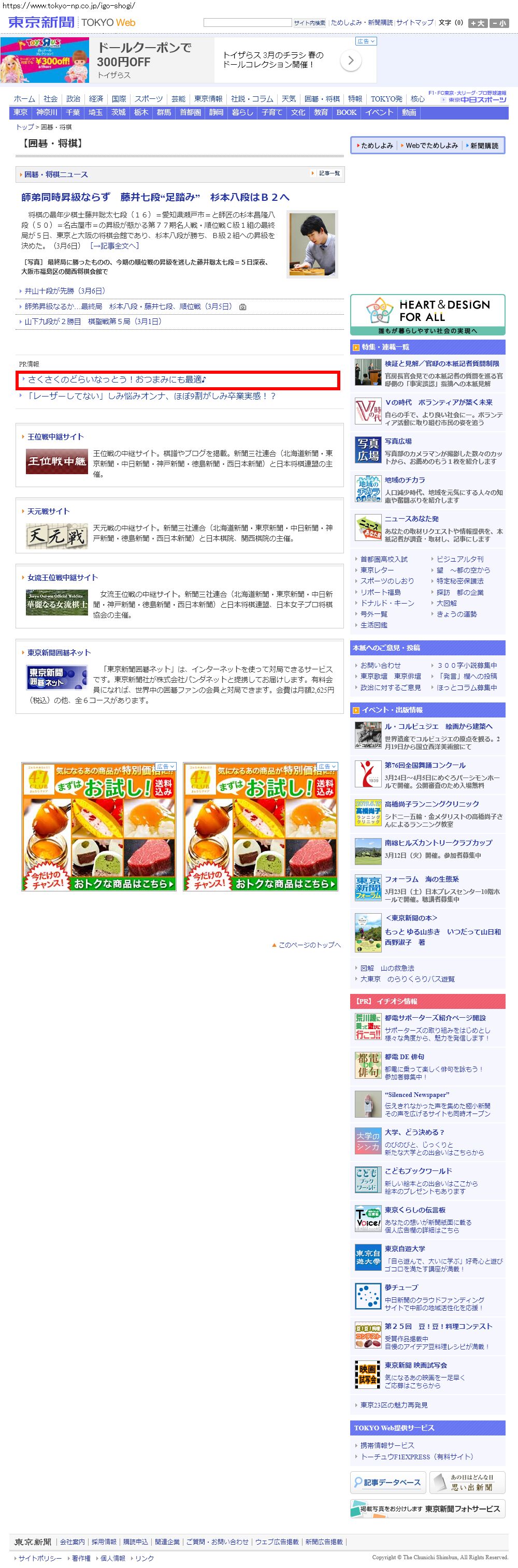Select the 新聞購読 subscription button

tap(484, 145)
